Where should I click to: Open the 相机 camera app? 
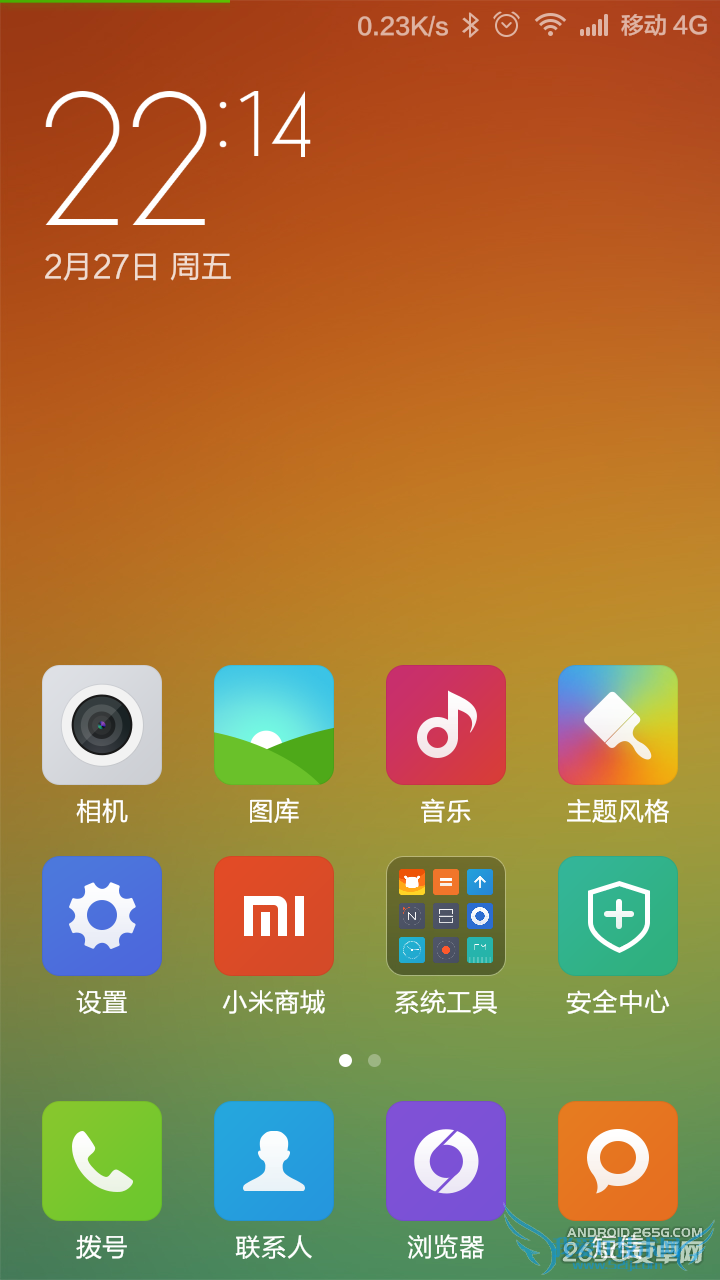pyautogui.click(x=101, y=725)
